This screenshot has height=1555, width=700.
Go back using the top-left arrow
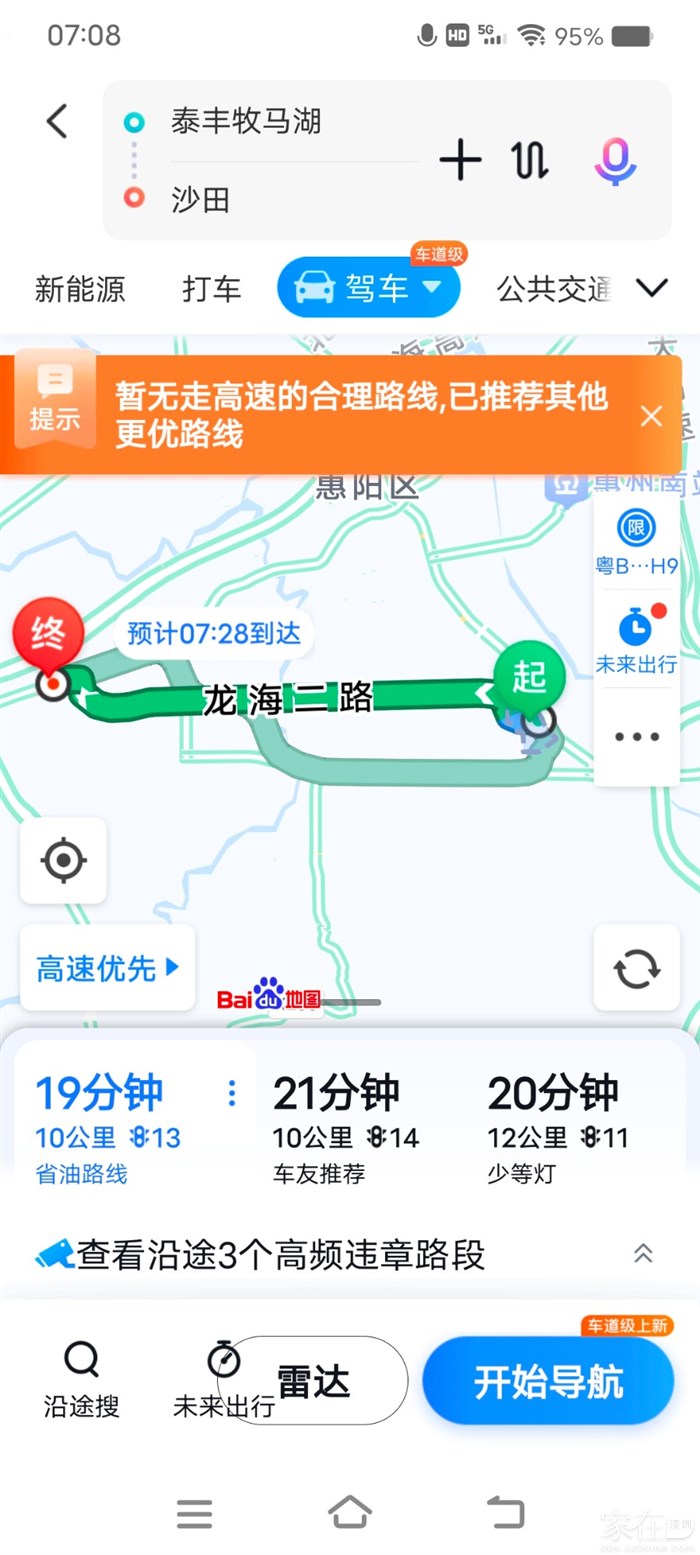(57, 122)
